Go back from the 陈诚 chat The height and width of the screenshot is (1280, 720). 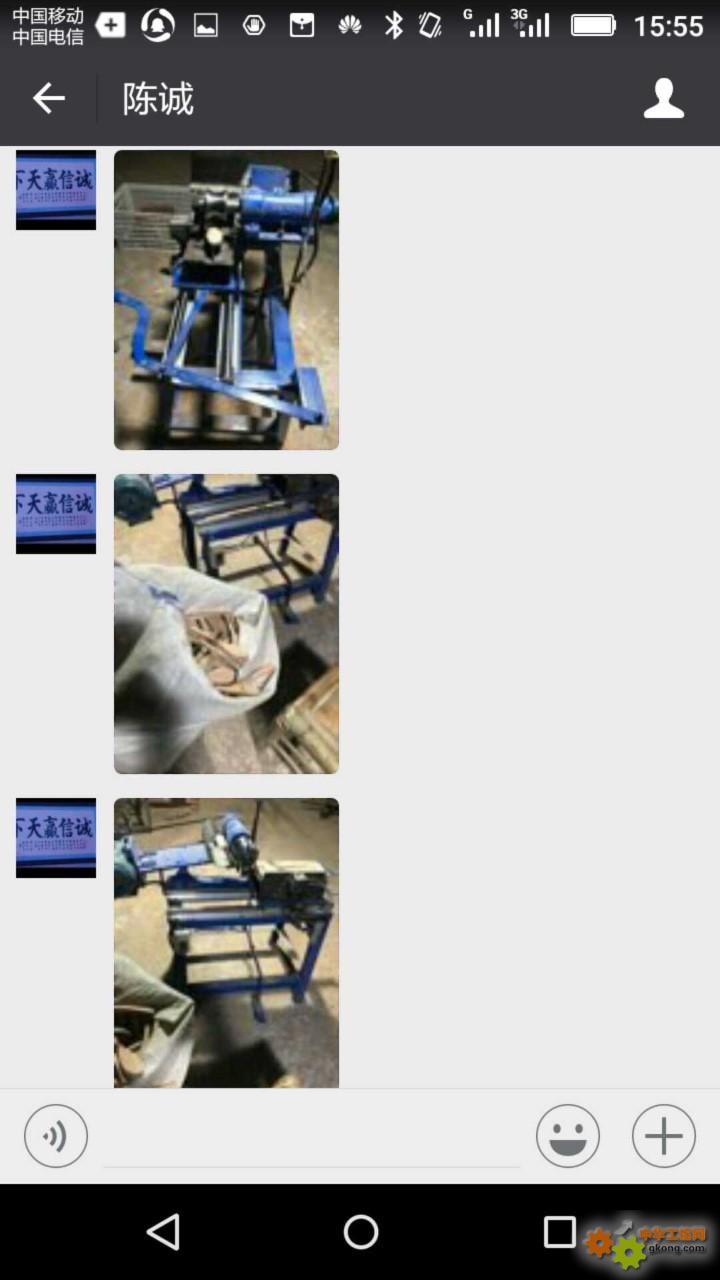click(48, 98)
